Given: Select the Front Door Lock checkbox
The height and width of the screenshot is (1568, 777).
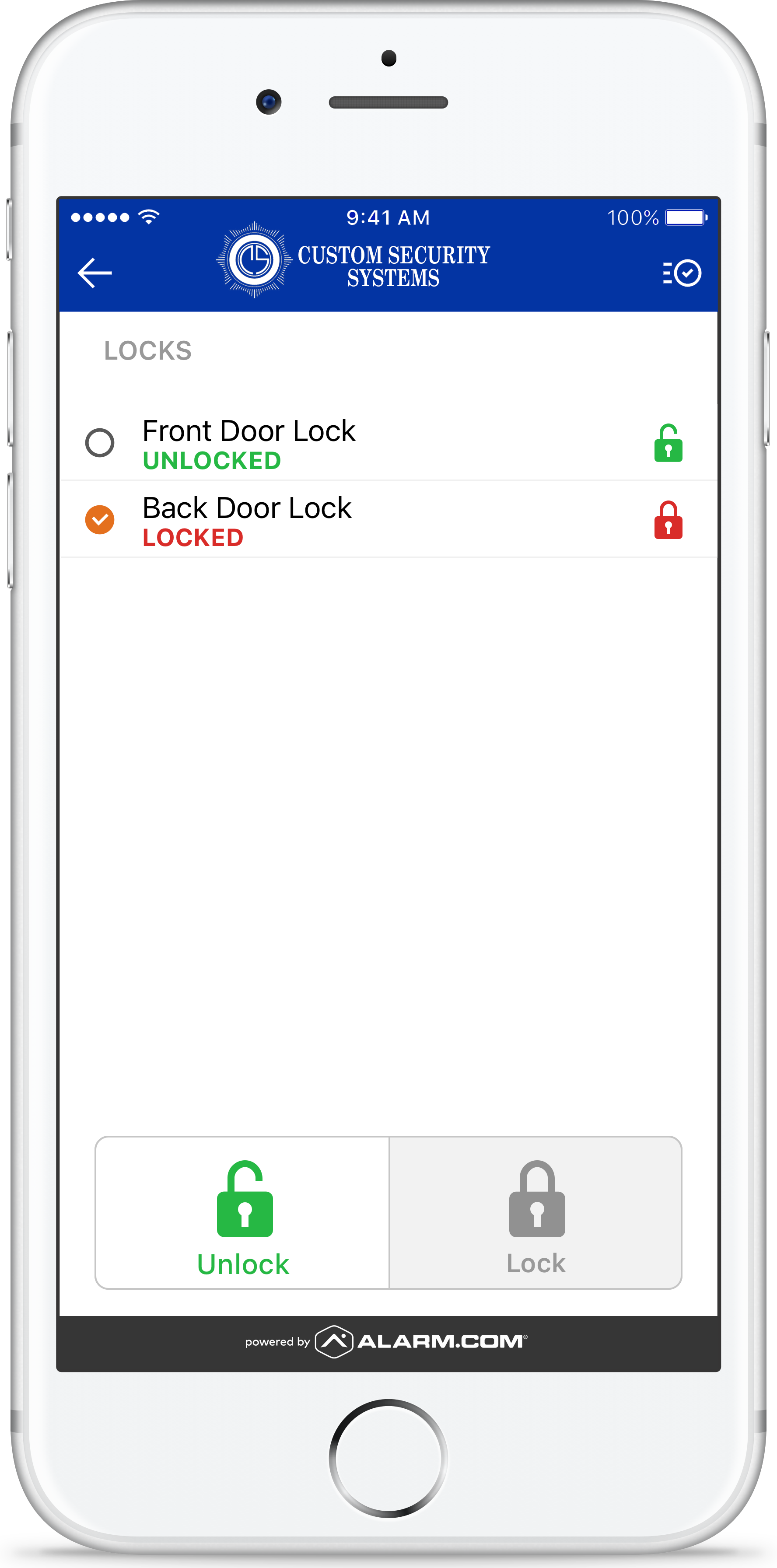Looking at the screenshot, I should point(100,442).
